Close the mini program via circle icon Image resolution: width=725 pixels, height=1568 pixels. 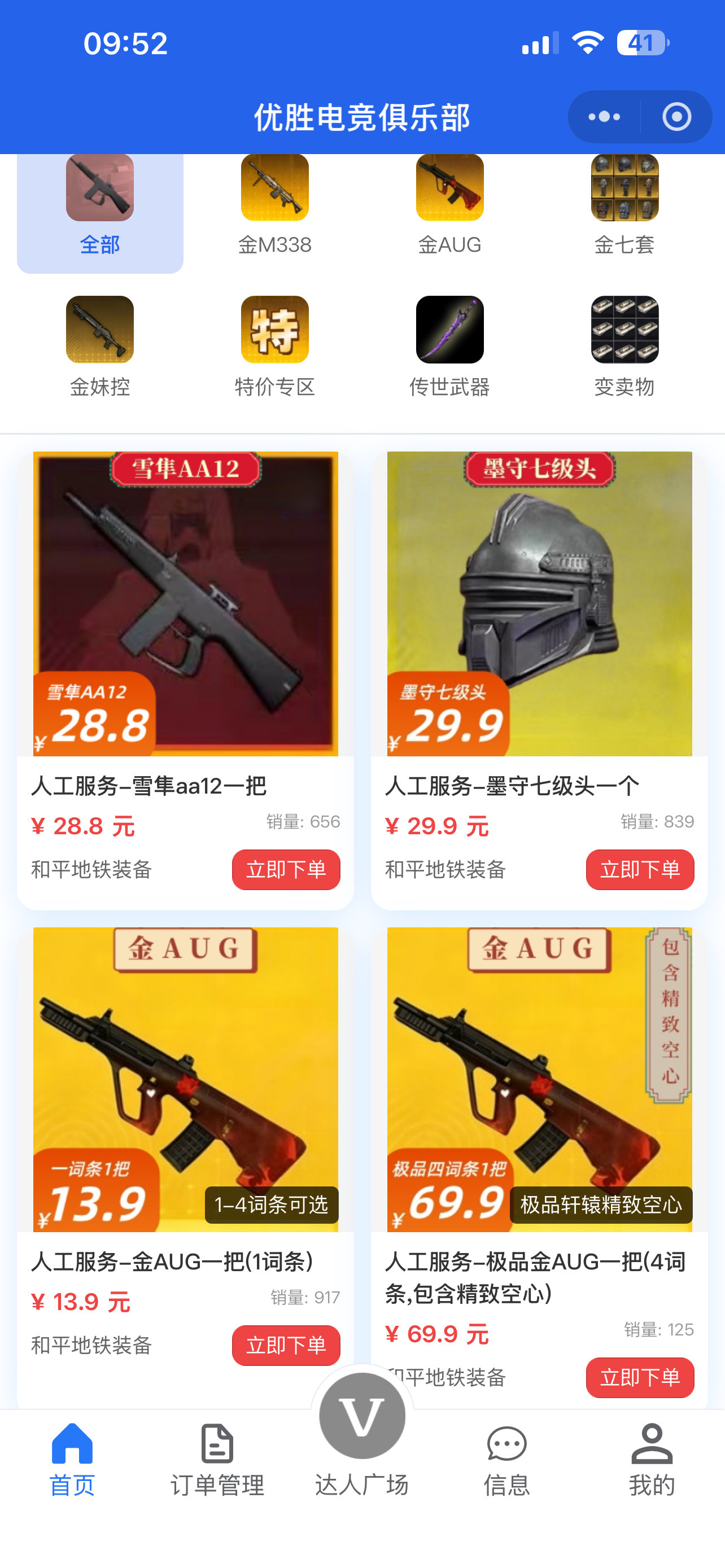(676, 116)
